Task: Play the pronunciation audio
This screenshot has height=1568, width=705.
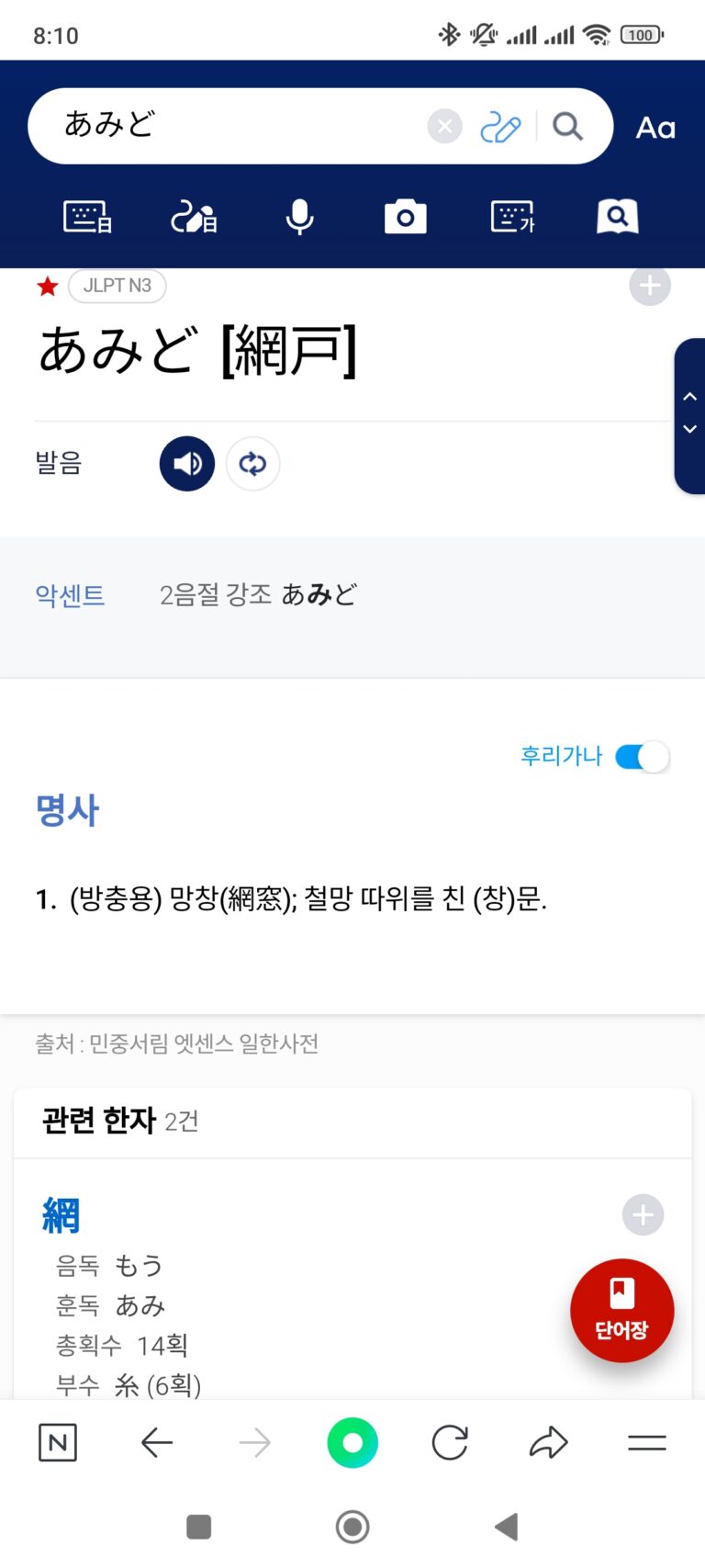Action: (x=187, y=464)
